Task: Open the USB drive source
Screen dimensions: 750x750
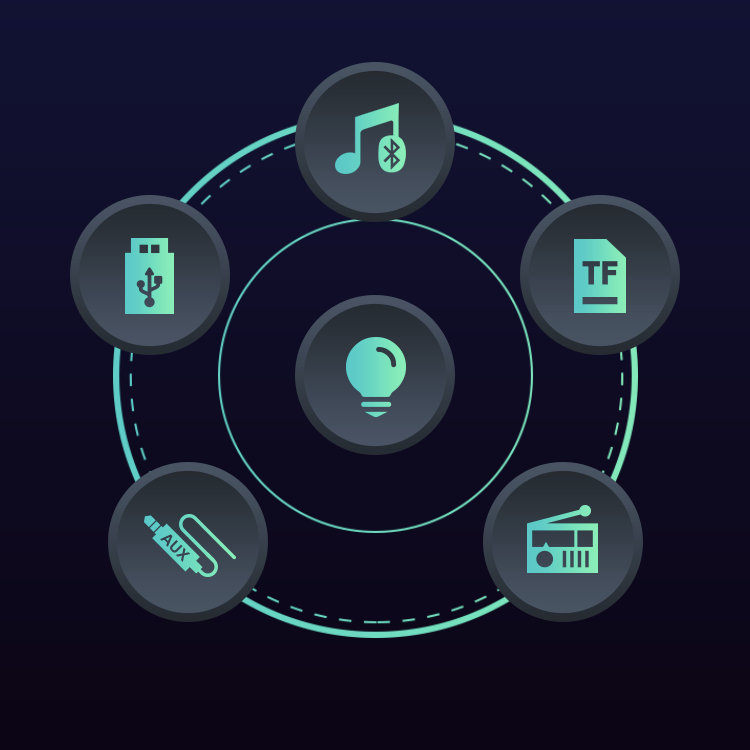Action: (150, 275)
